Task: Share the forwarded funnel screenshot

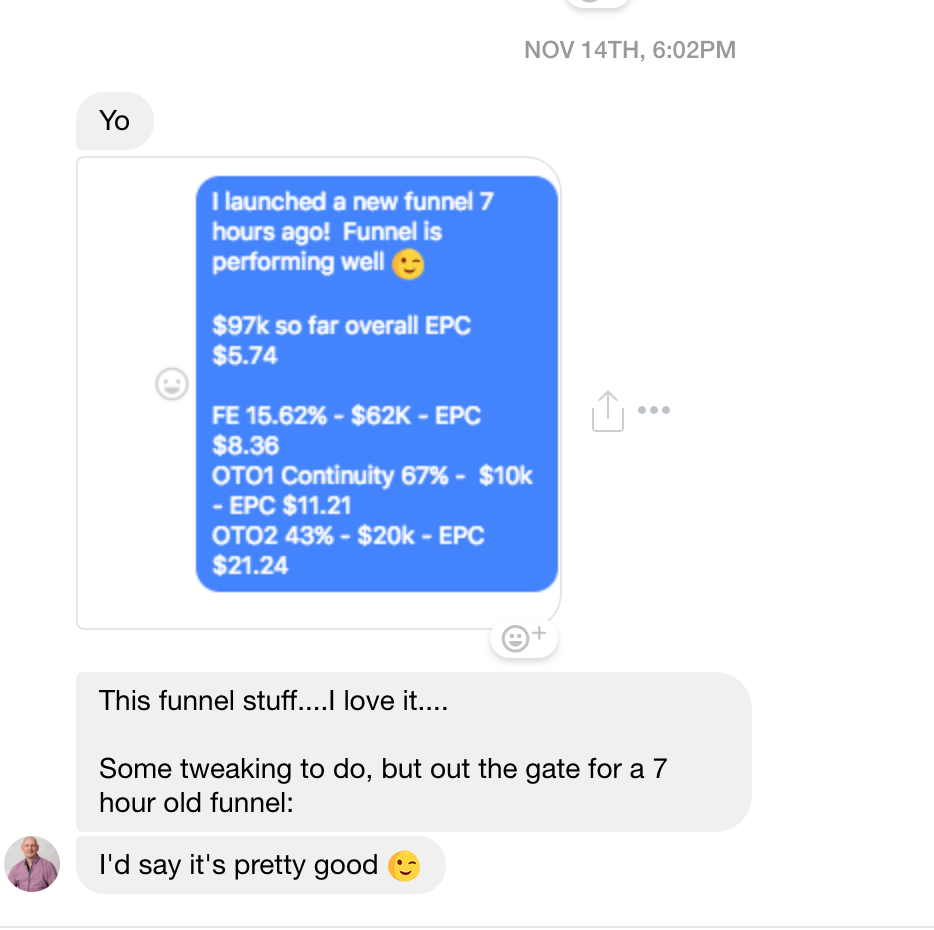Action: coord(607,411)
